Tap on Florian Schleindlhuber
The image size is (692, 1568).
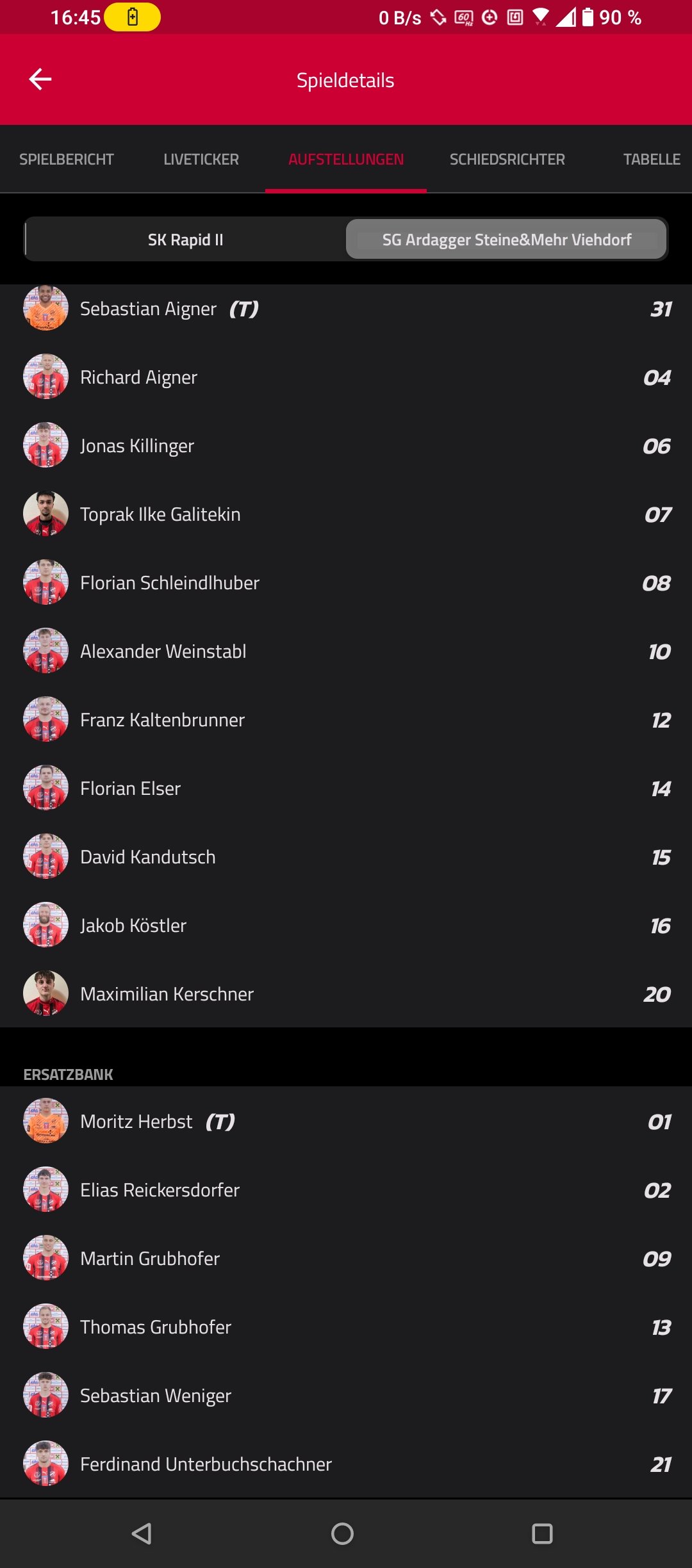coord(346,583)
